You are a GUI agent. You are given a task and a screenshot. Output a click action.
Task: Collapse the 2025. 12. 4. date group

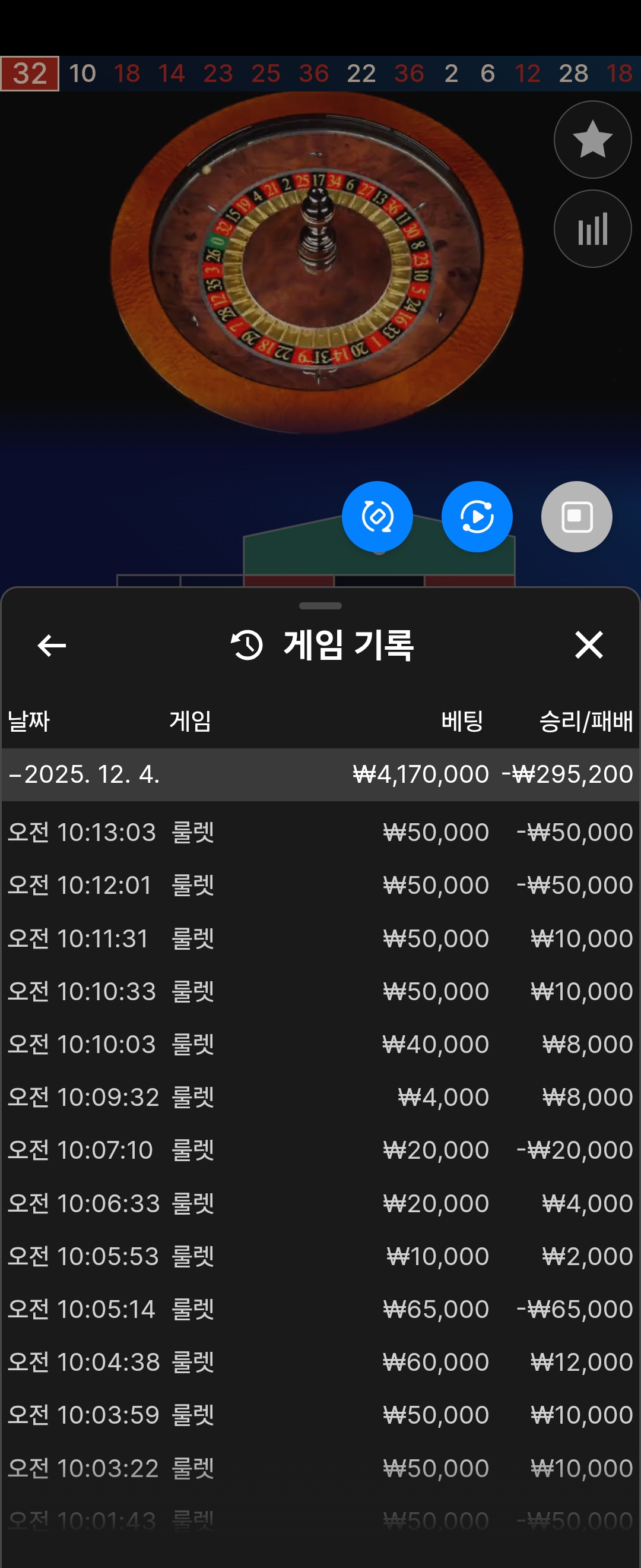pyautogui.click(x=85, y=774)
